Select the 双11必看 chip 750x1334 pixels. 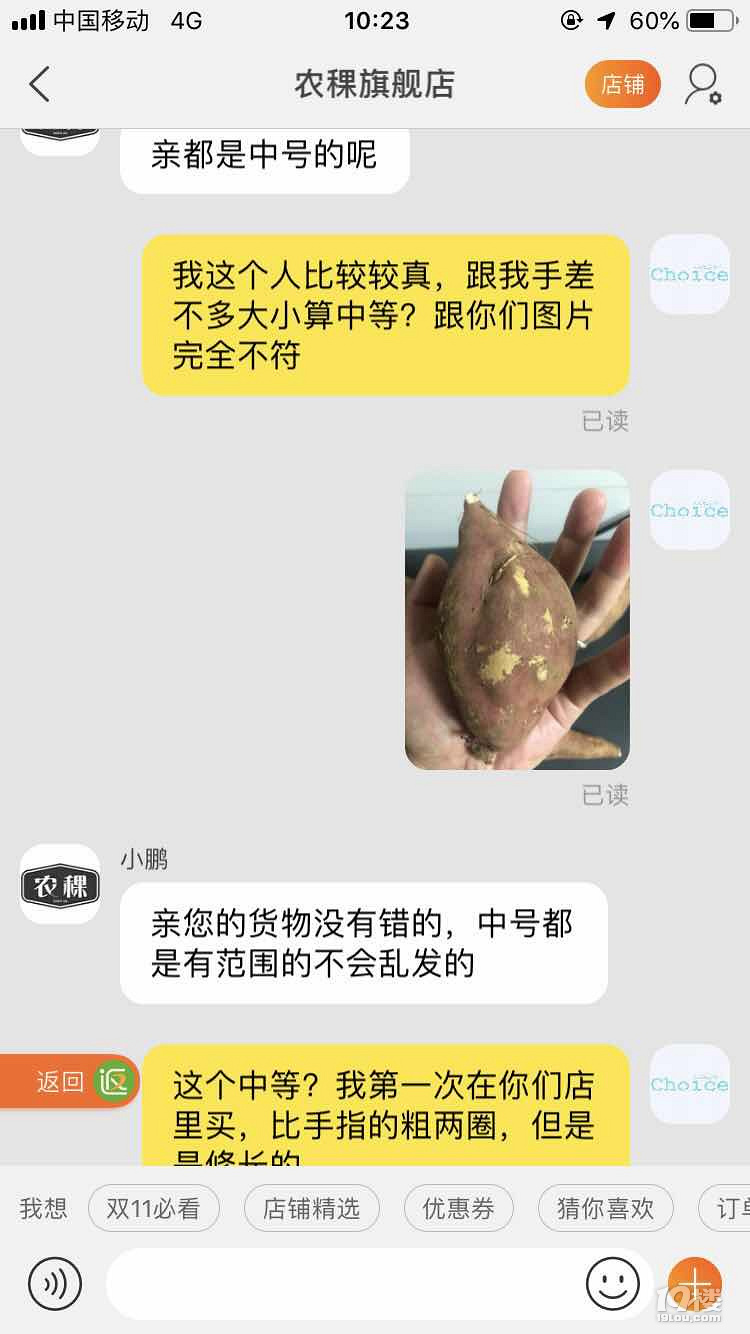[x=153, y=1209]
